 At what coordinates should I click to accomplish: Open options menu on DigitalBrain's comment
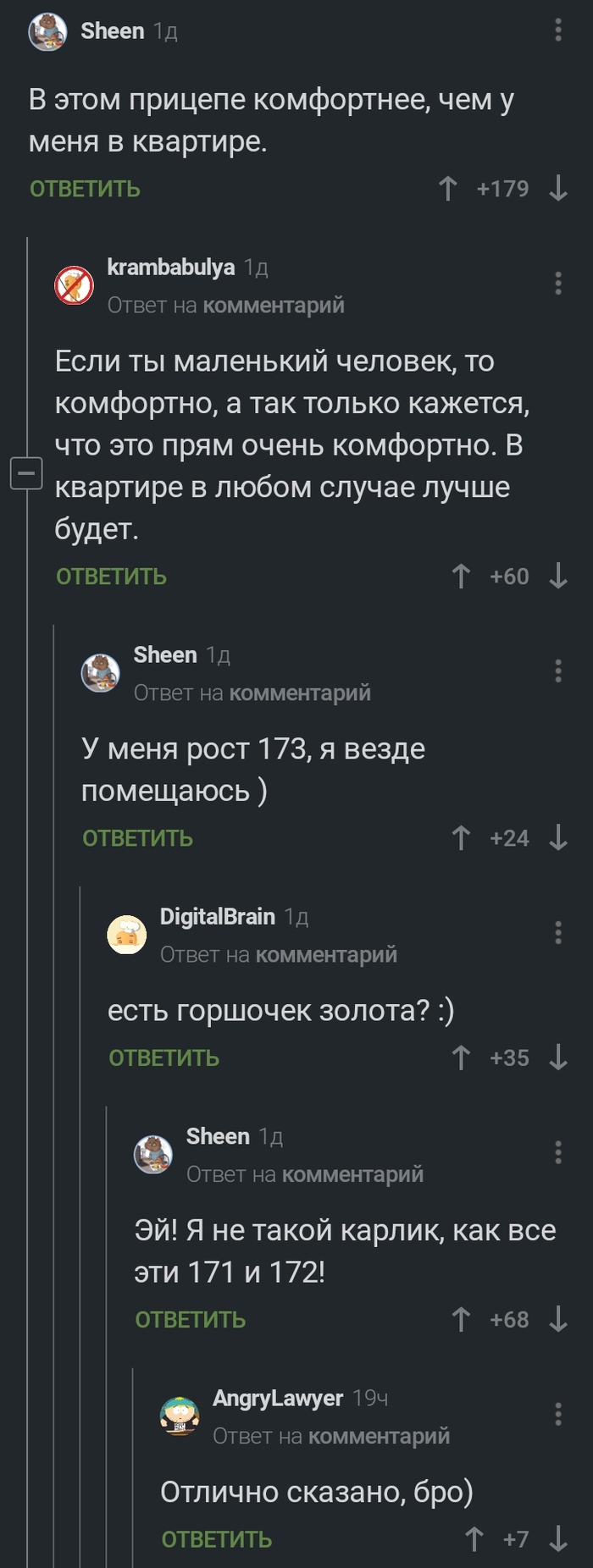pyautogui.click(x=557, y=932)
